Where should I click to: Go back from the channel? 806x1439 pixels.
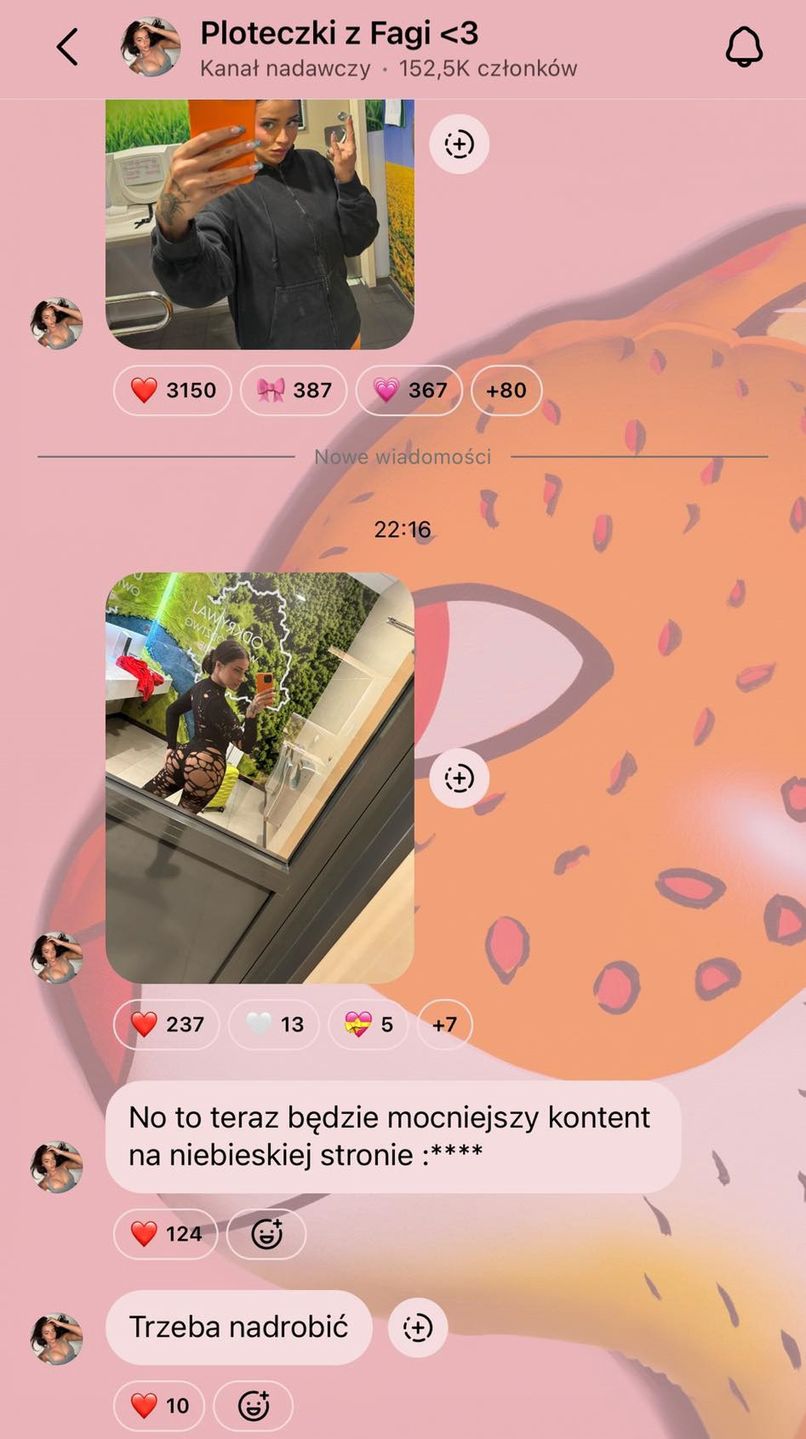pos(67,47)
